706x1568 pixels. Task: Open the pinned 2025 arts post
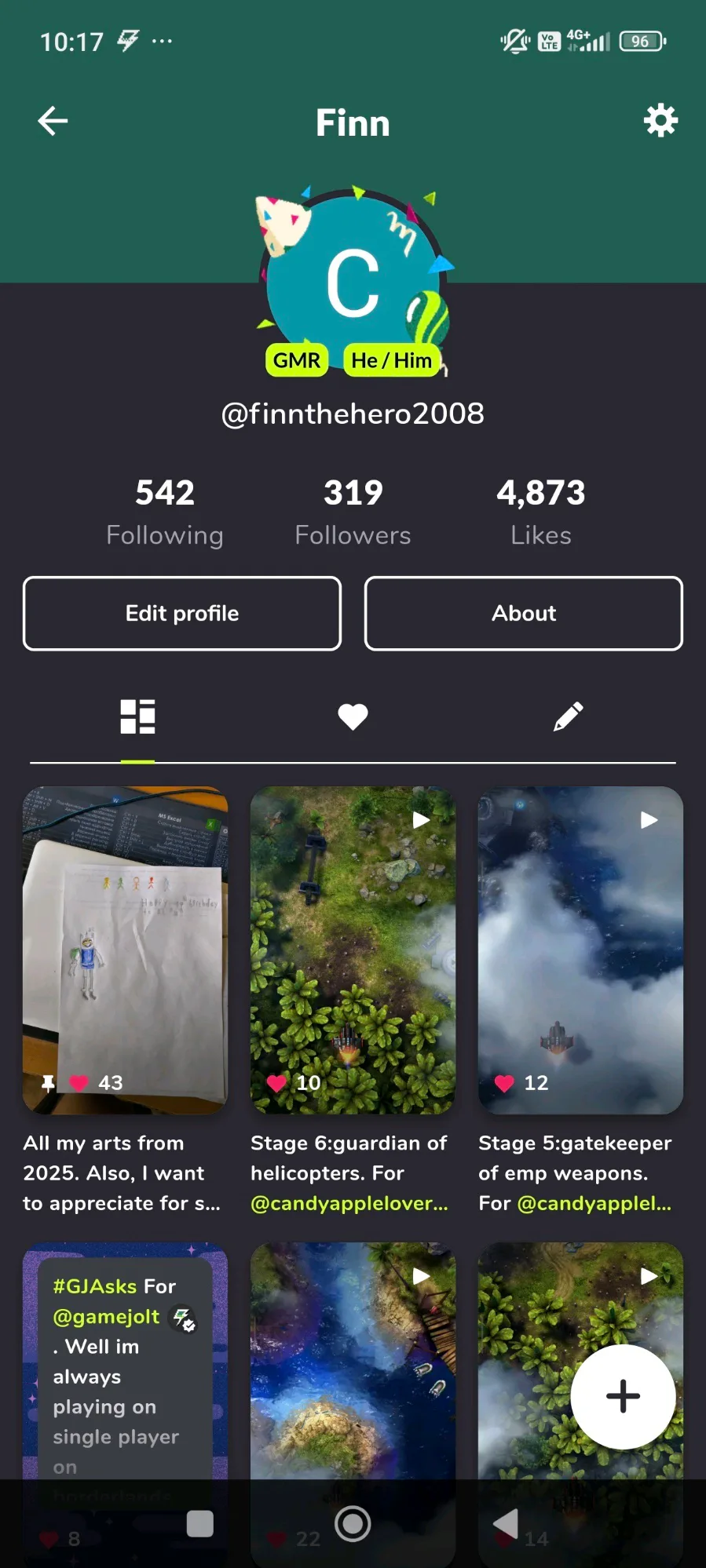(125, 950)
